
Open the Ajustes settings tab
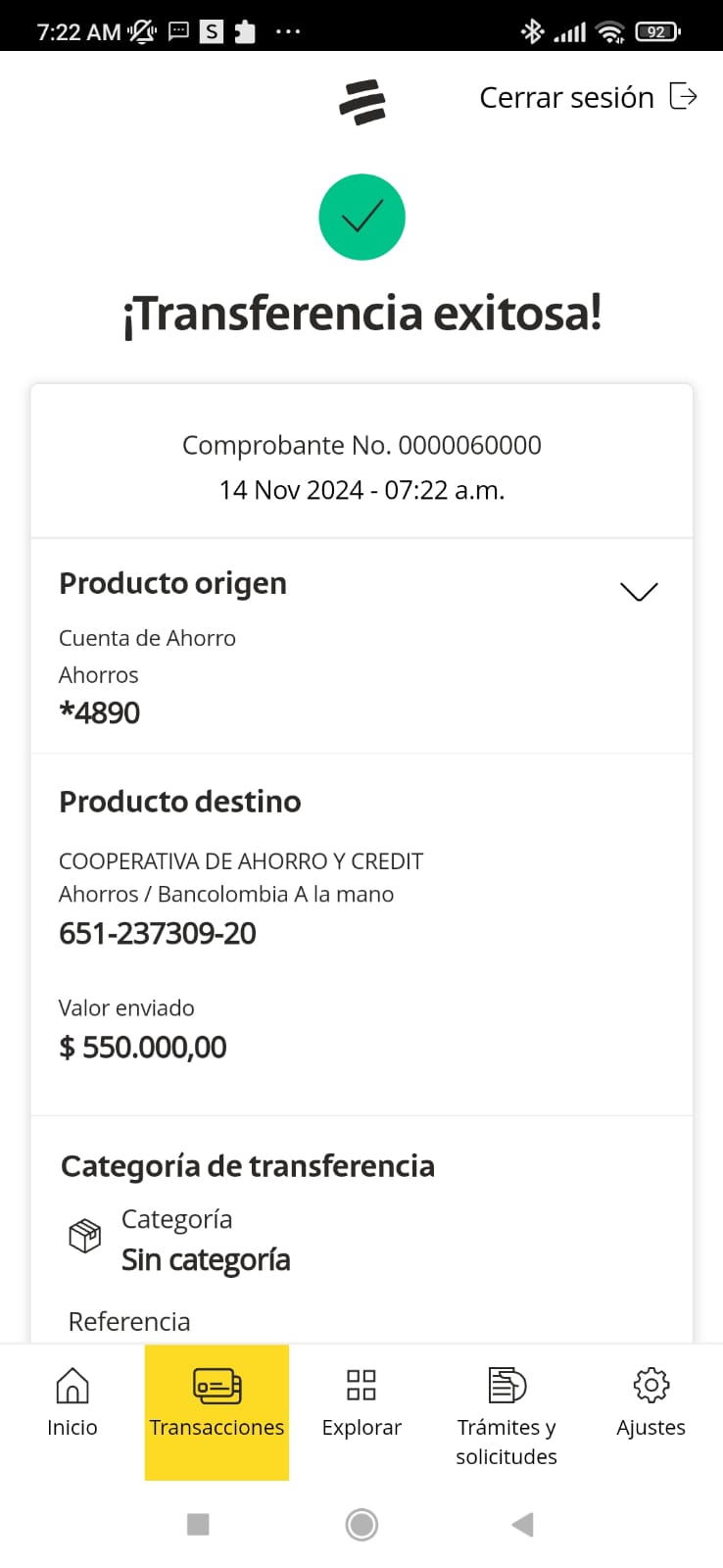coord(651,1403)
